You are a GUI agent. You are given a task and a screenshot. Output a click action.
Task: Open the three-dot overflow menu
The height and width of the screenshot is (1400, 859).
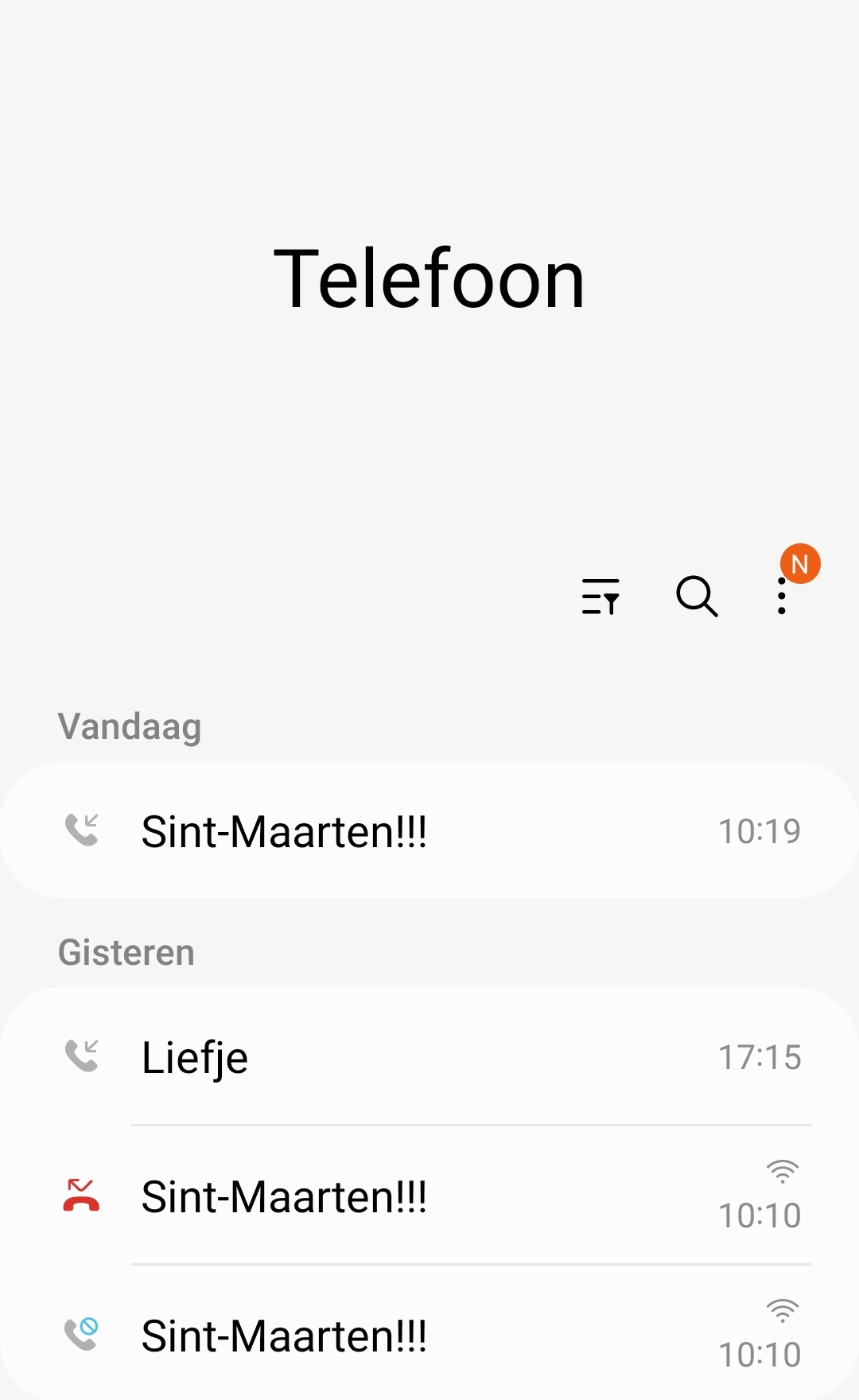782,597
